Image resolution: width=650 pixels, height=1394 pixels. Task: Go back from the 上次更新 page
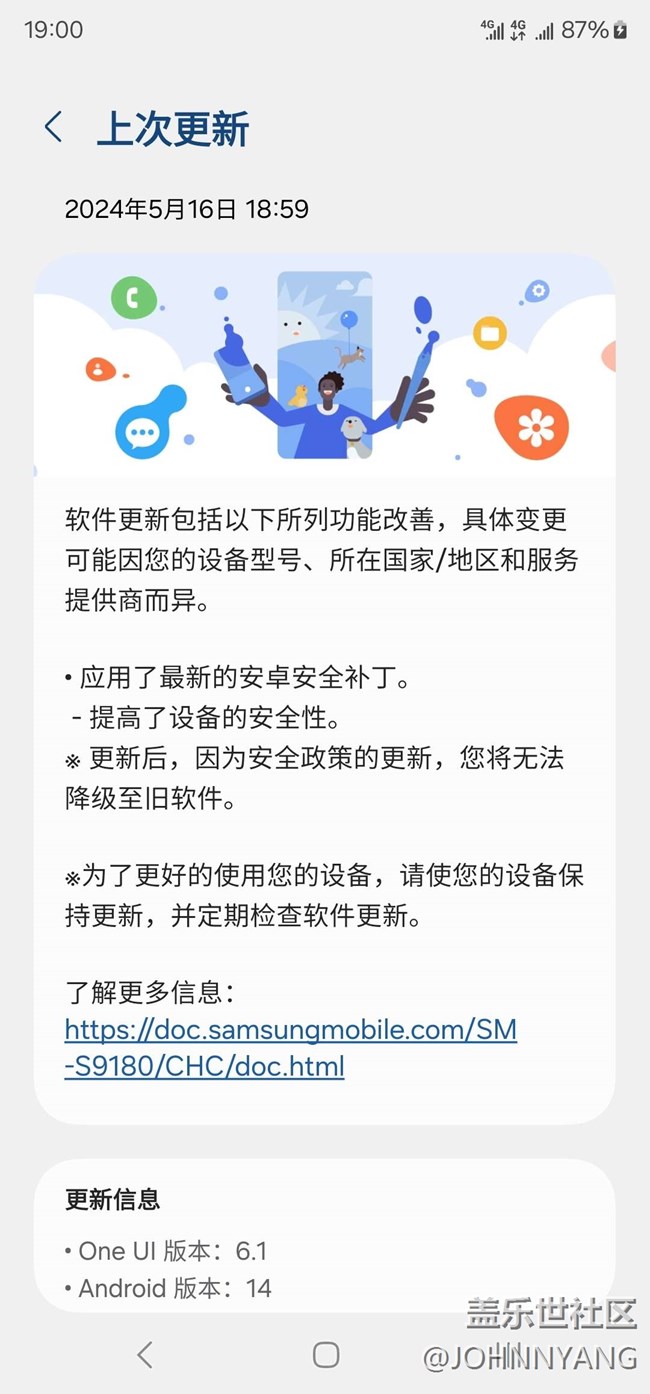point(54,128)
